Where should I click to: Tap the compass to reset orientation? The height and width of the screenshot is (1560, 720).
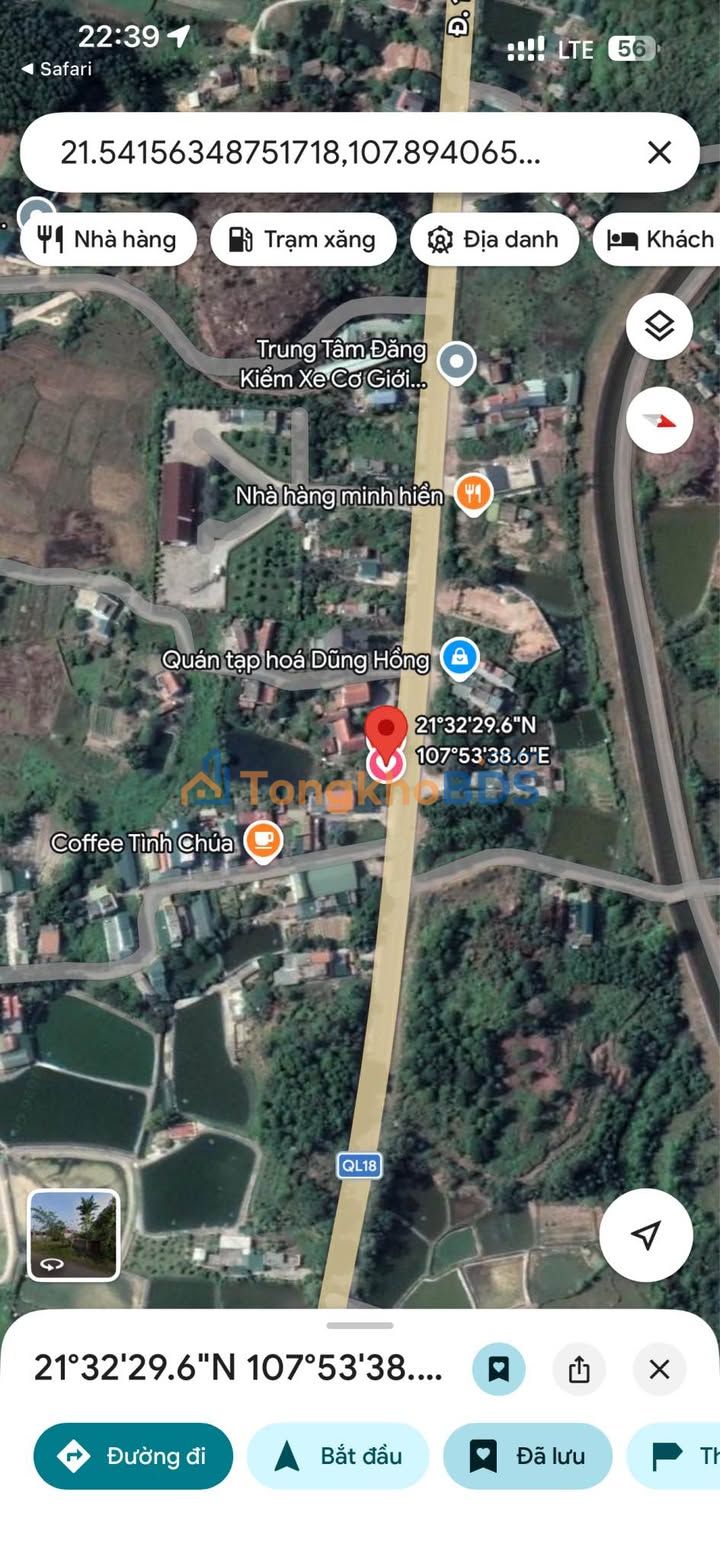pyautogui.click(x=659, y=421)
